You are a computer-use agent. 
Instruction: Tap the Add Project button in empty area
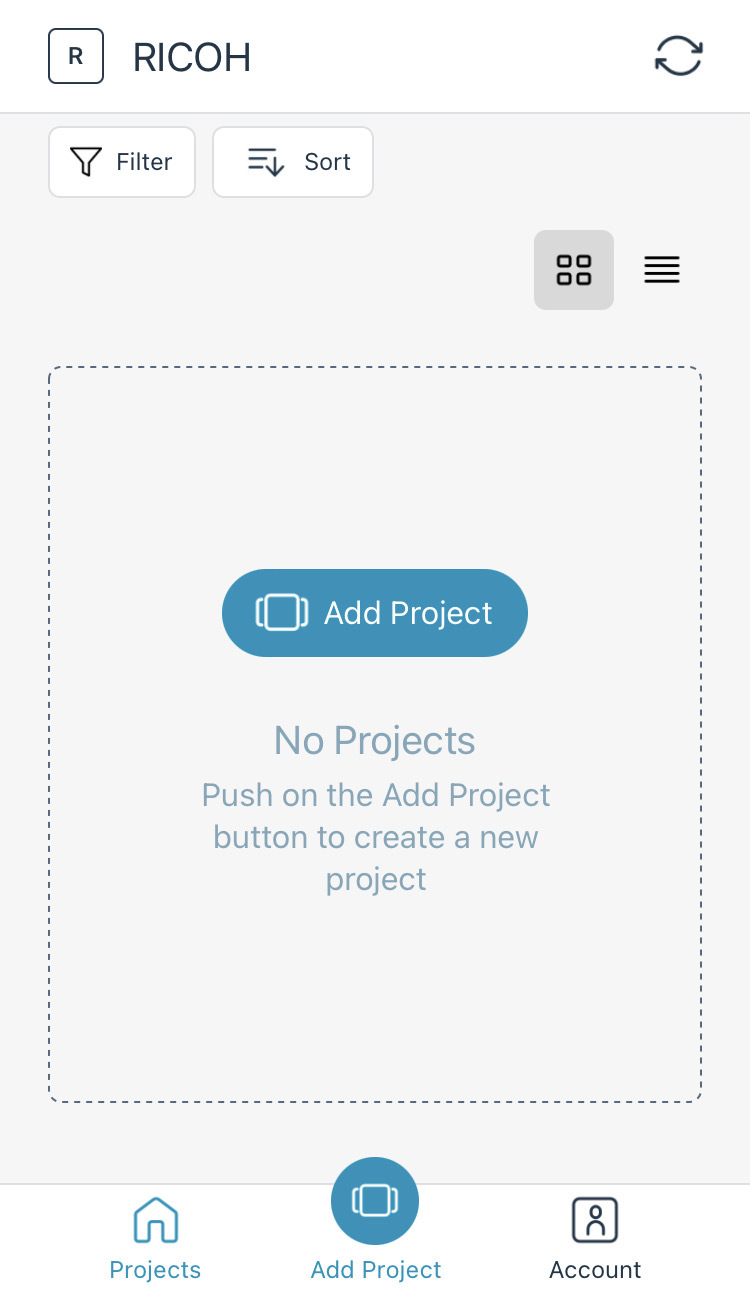pos(375,613)
